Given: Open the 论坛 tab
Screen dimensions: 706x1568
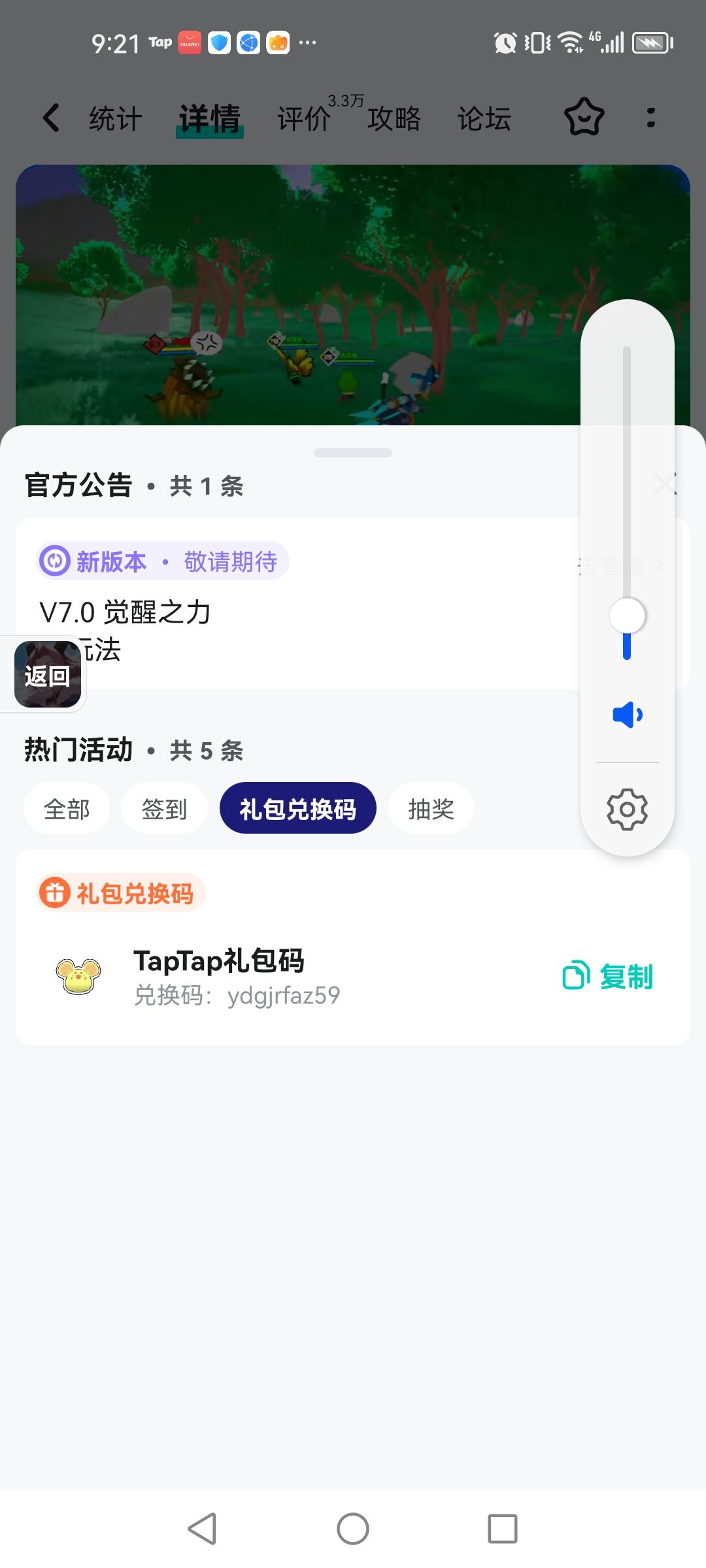Looking at the screenshot, I should (x=484, y=119).
